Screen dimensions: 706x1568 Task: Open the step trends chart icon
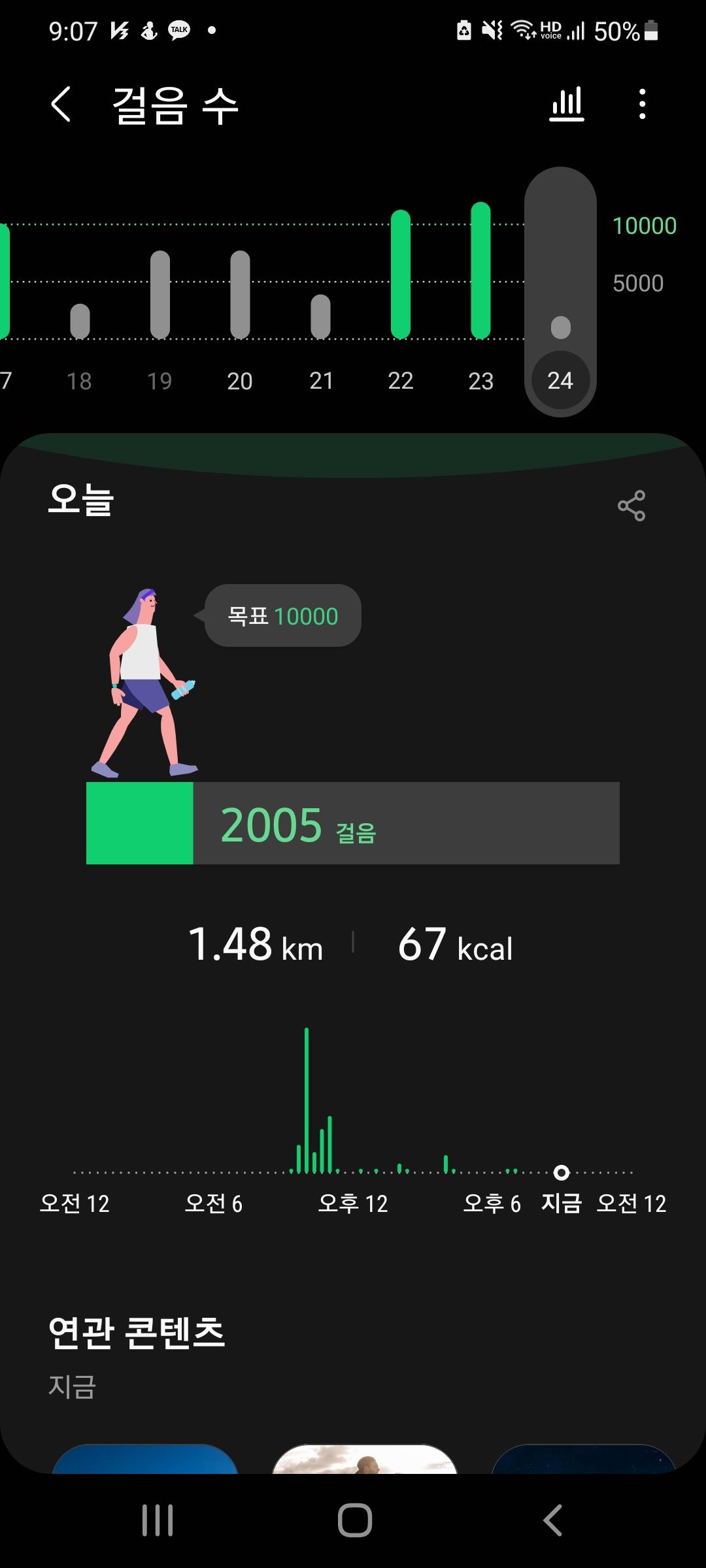click(x=566, y=105)
